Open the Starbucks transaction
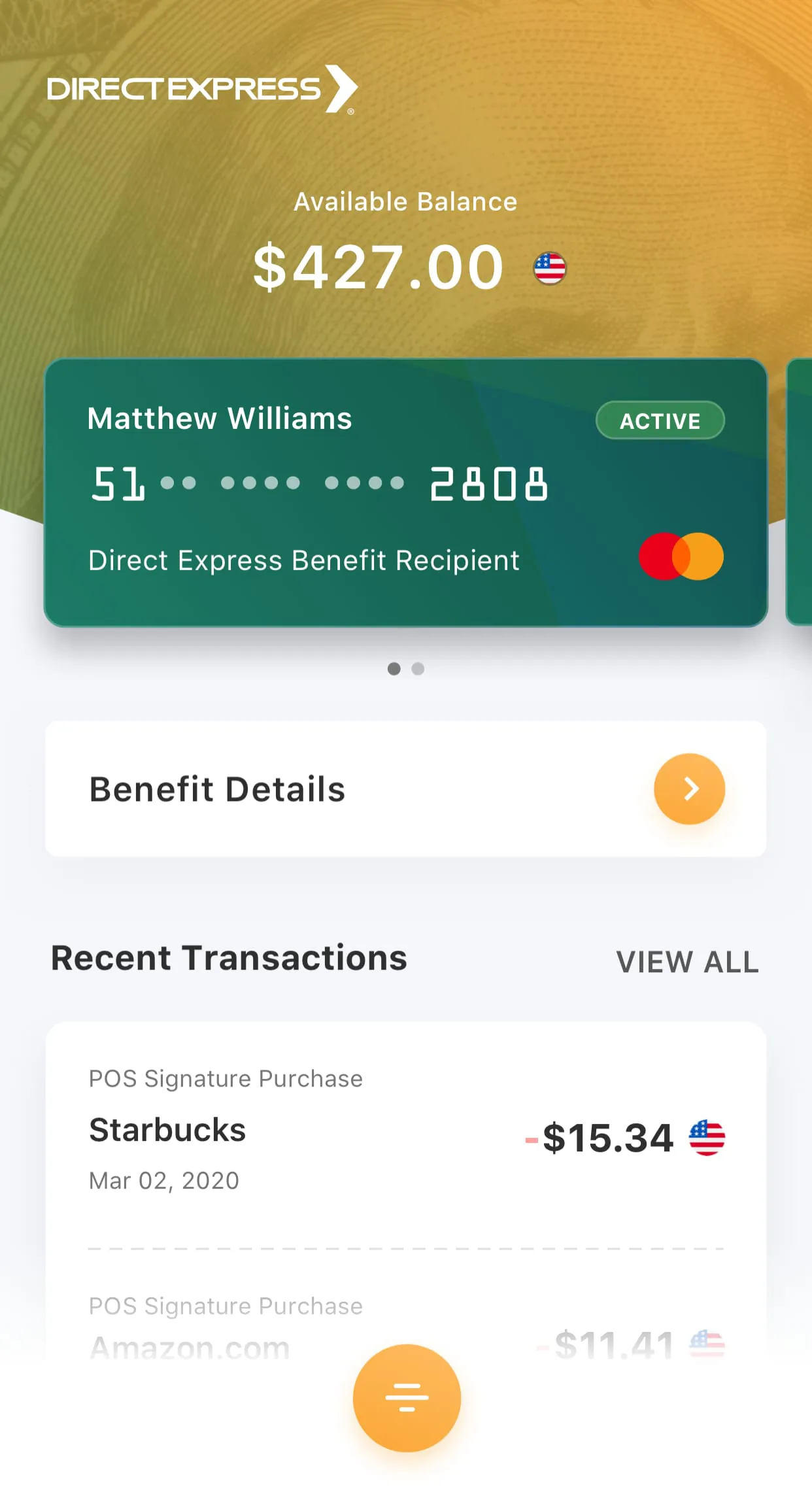812x1496 pixels. (405, 1131)
